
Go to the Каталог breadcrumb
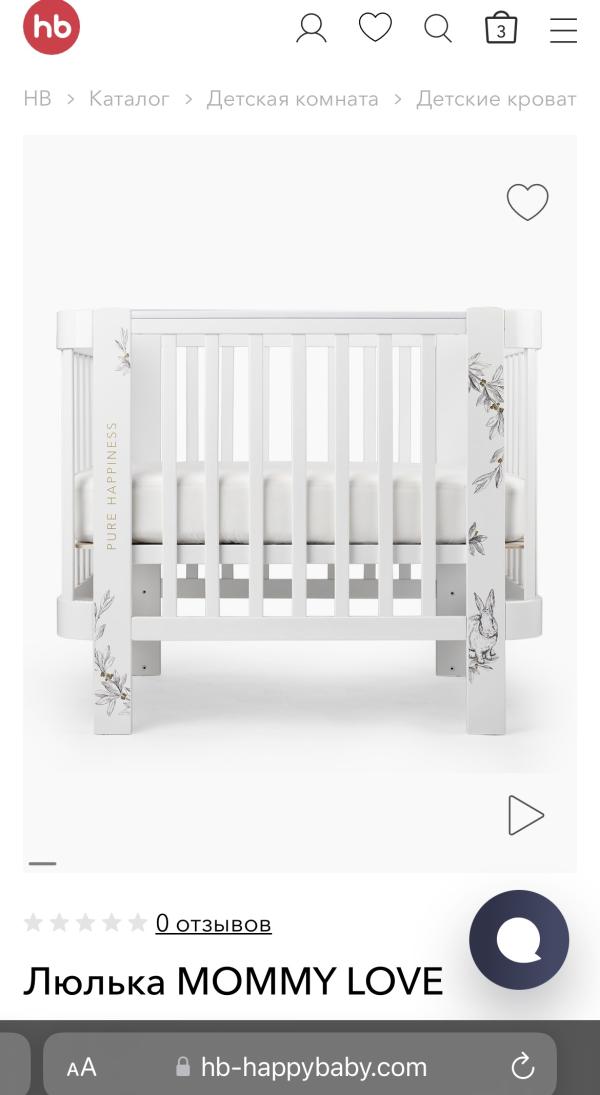[x=129, y=99]
